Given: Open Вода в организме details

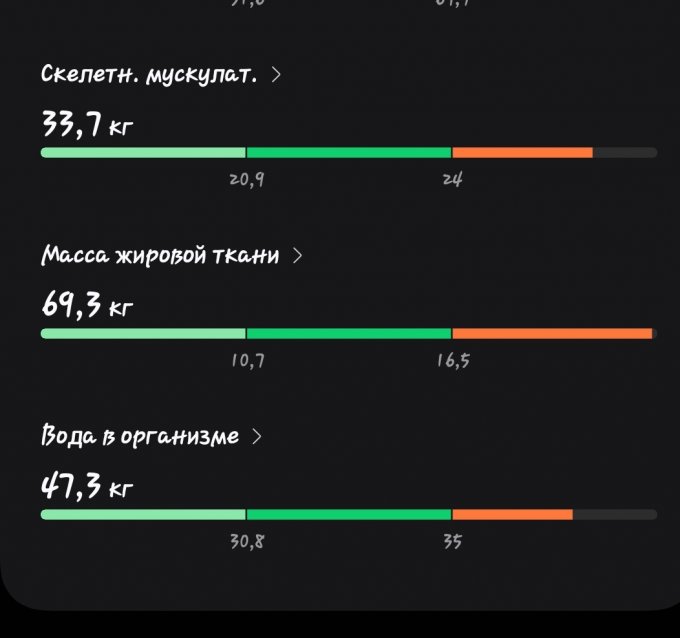Looking at the screenshot, I should pyautogui.click(x=150, y=436).
